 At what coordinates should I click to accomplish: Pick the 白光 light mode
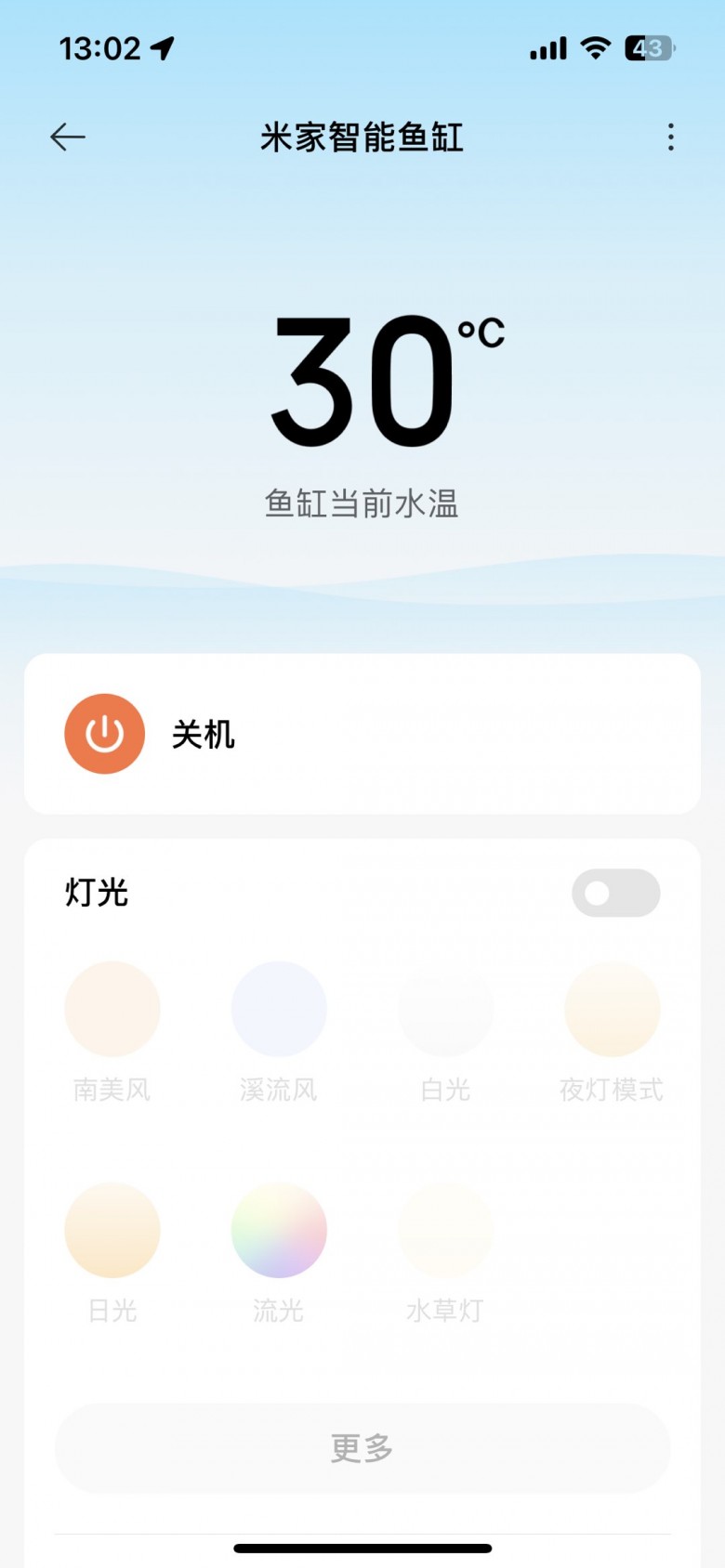click(445, 1009)
